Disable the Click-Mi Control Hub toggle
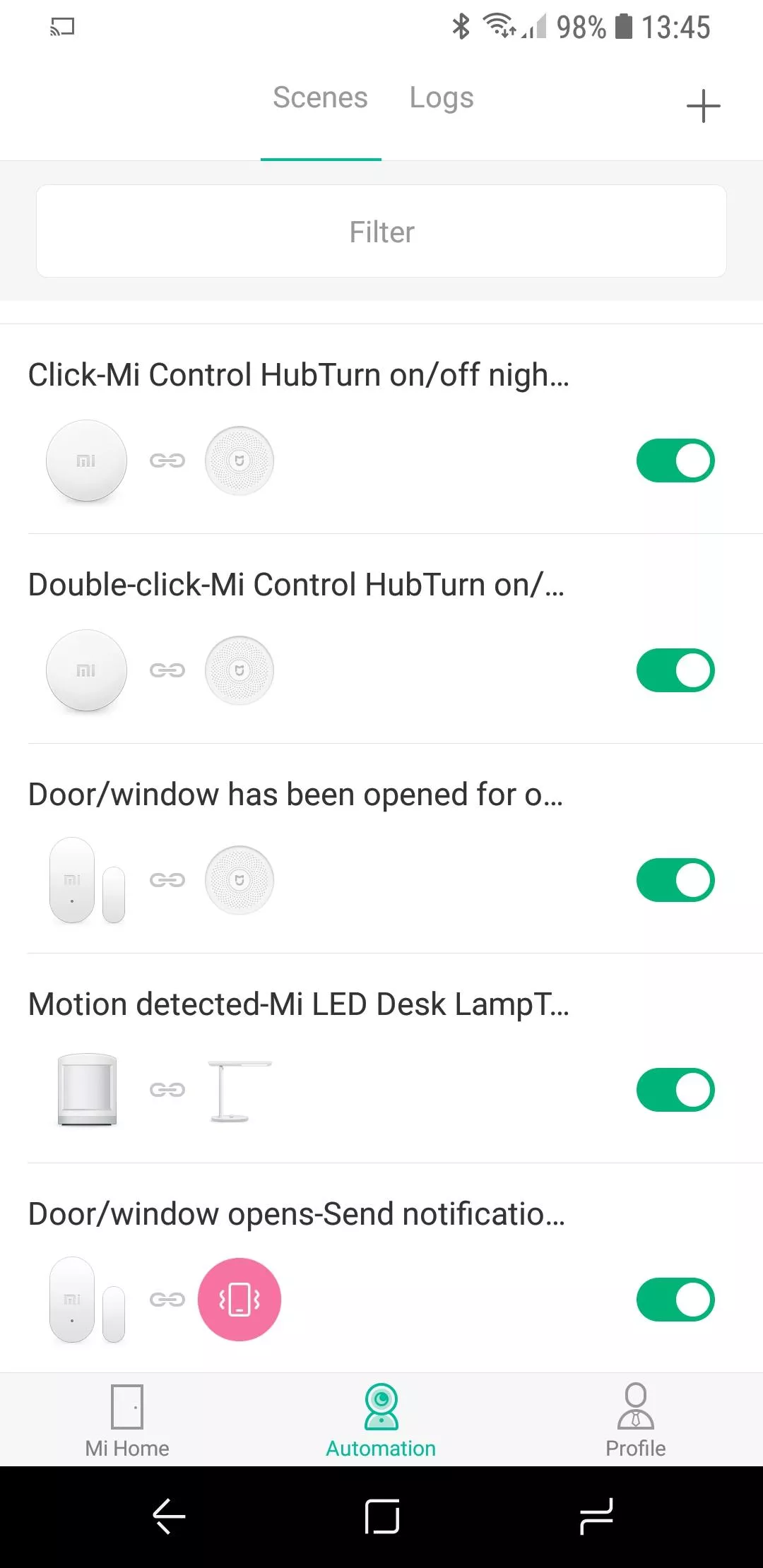 coord(675,461)
